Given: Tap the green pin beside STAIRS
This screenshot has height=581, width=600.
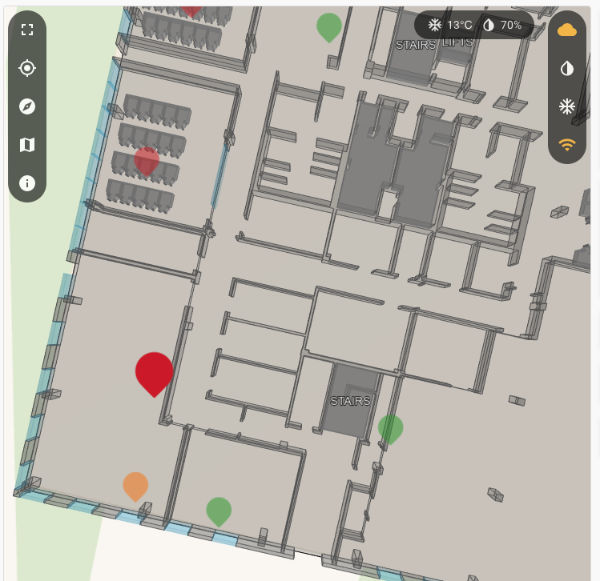Looking at the screenshot, I should point(390,428).
